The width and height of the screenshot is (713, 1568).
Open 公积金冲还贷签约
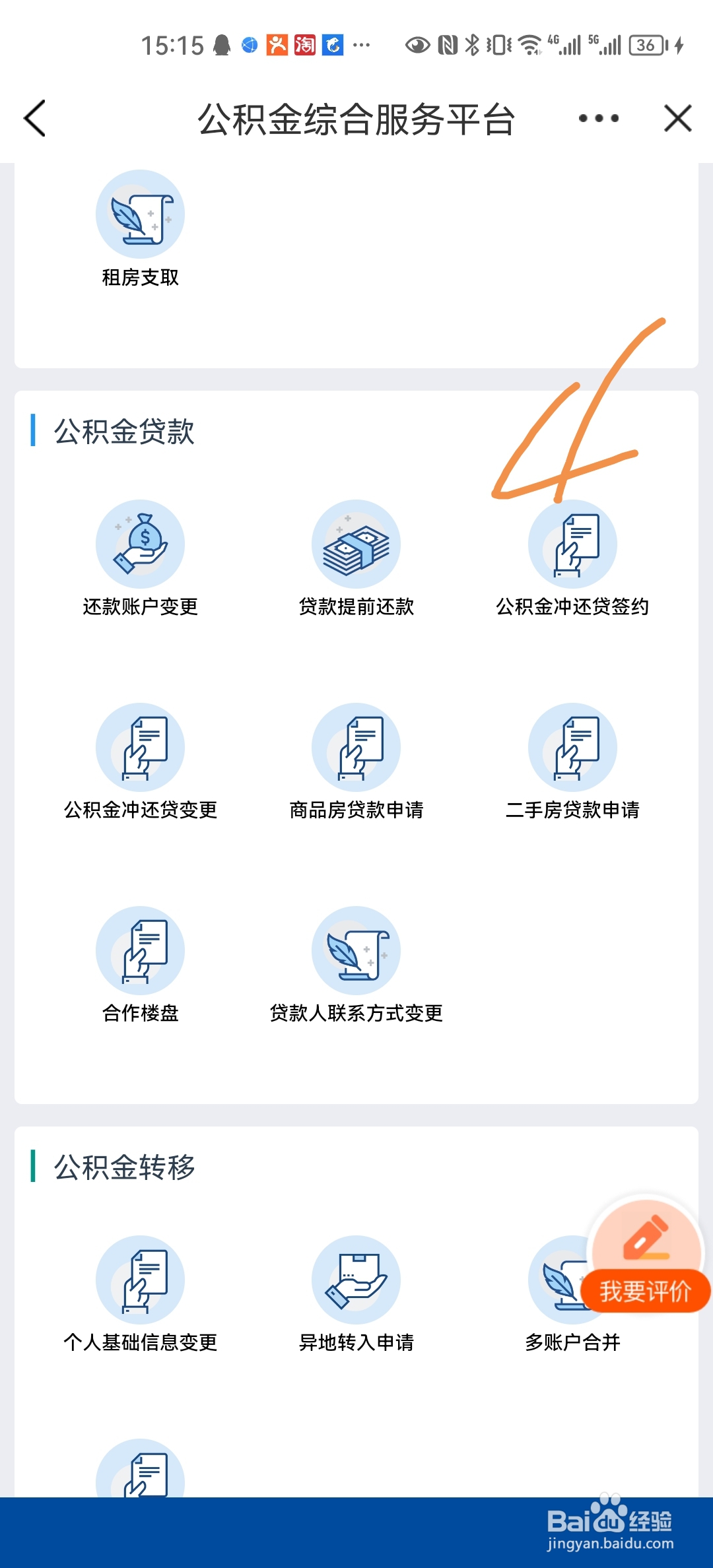click(x=572, y=558)
